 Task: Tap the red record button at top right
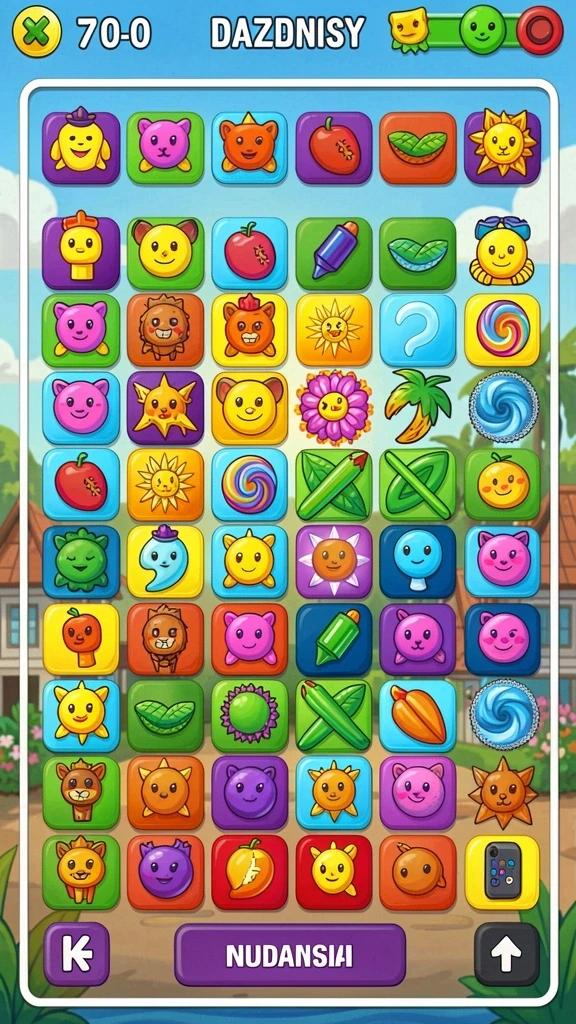(x=539, y=30)
